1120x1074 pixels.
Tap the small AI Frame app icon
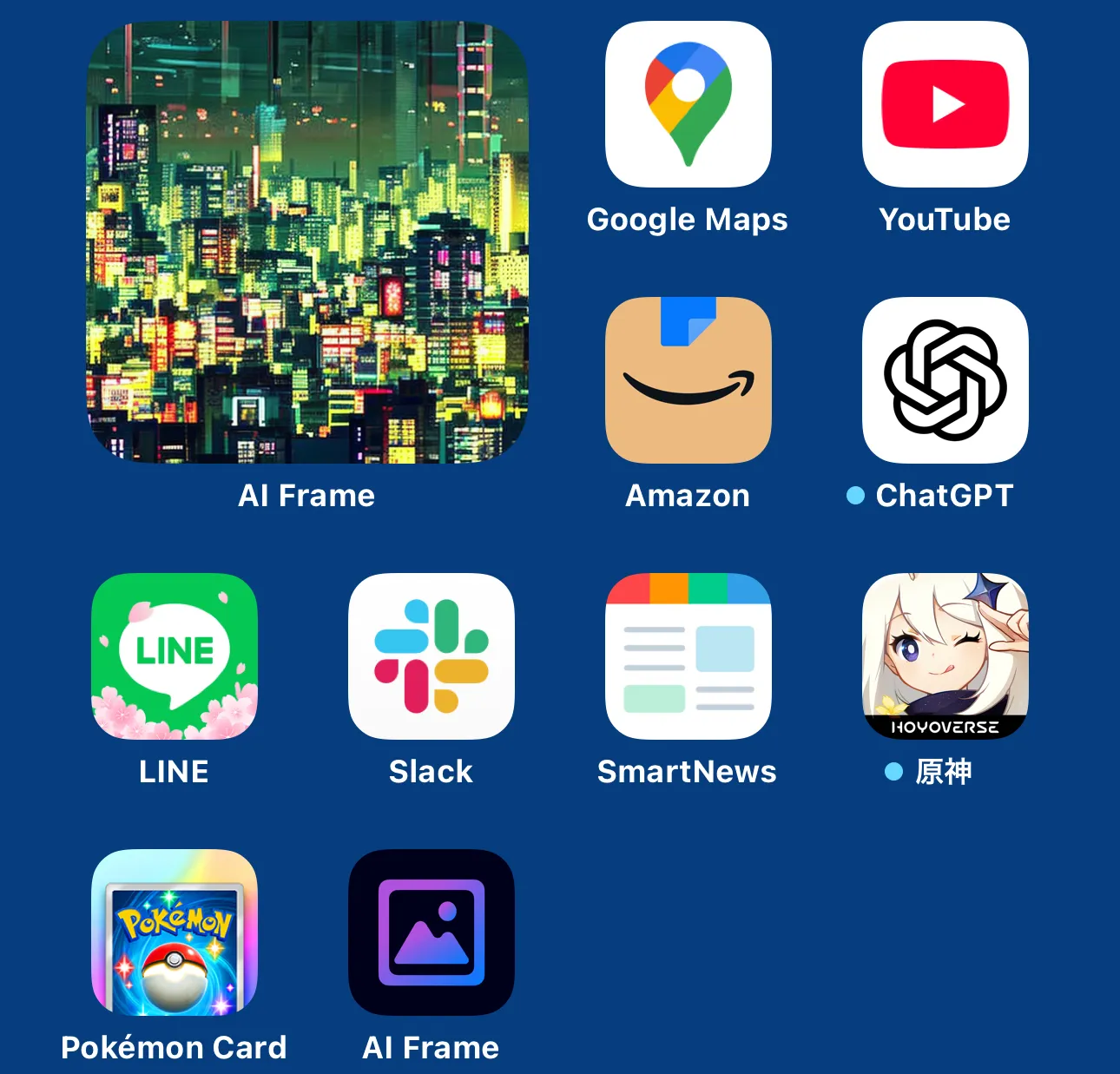pos(432,932)
